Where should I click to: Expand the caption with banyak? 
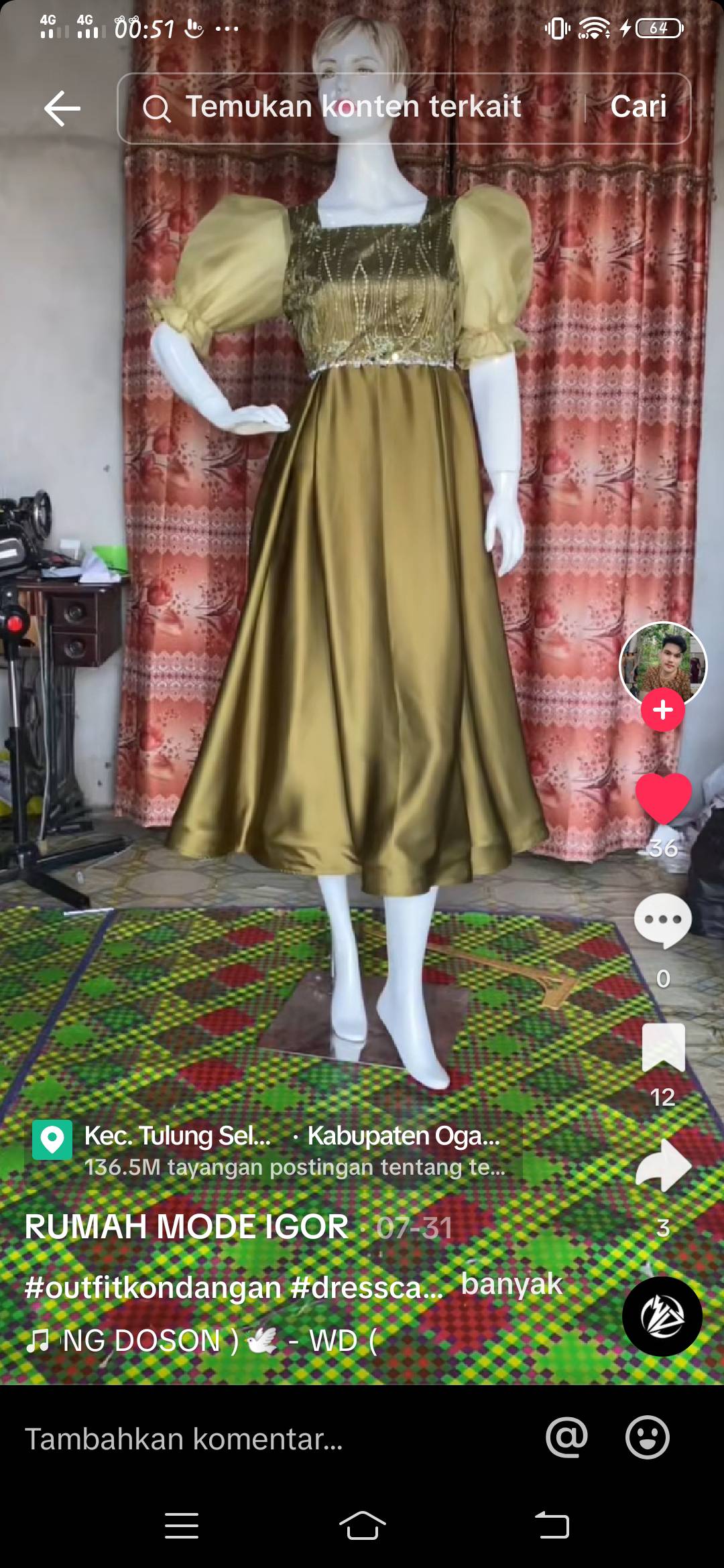(x=511, y=1284)
